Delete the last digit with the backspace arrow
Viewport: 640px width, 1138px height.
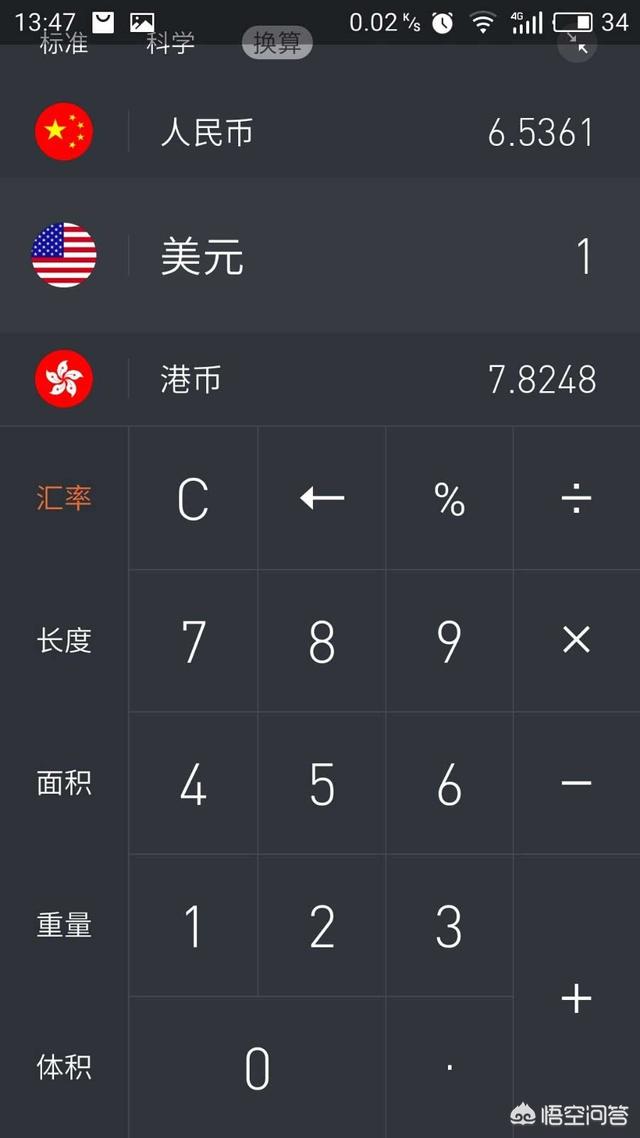[x=321, y=498]
